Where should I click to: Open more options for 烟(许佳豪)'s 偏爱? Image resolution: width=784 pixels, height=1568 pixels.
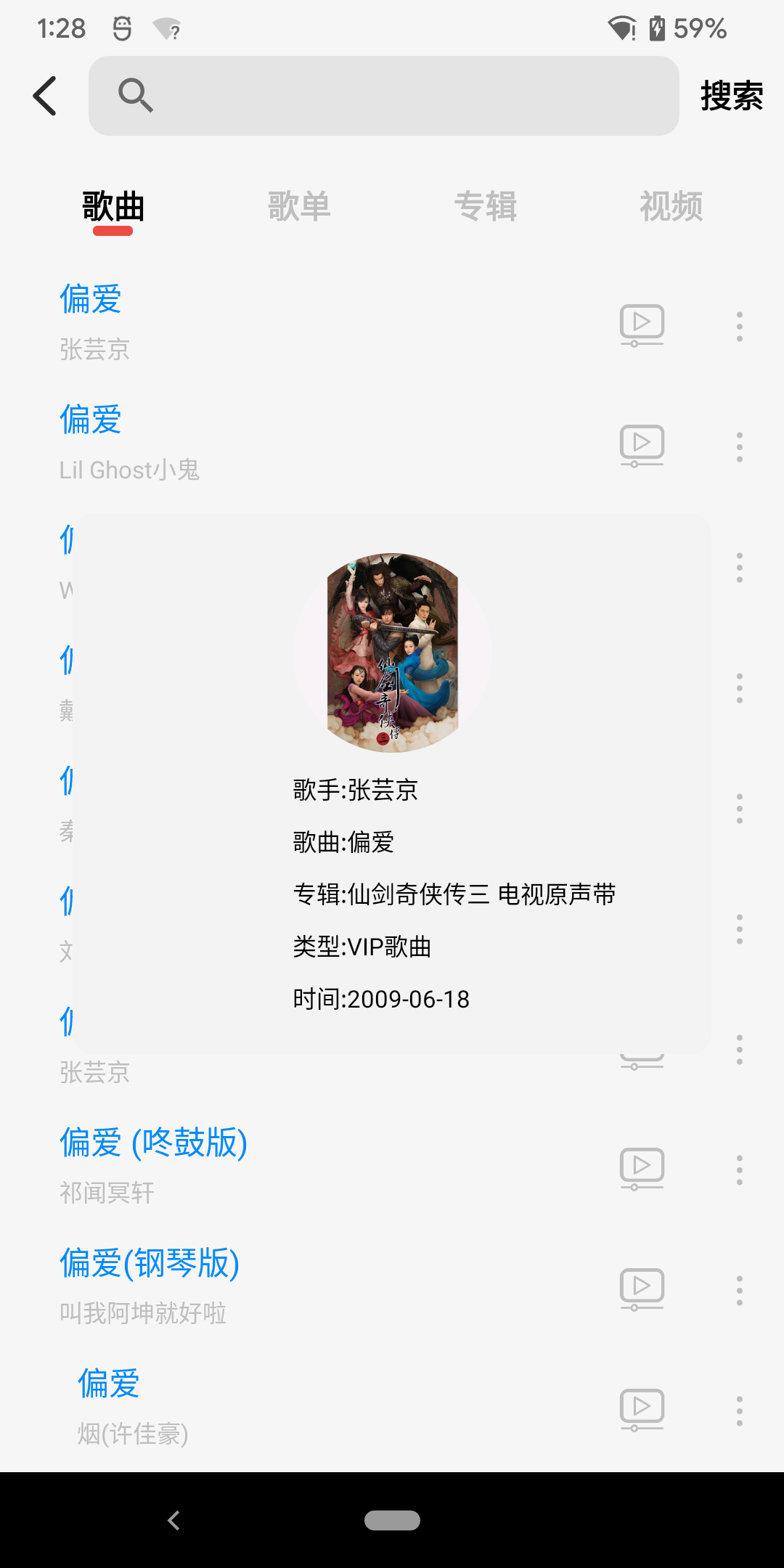click(739, 1411)
